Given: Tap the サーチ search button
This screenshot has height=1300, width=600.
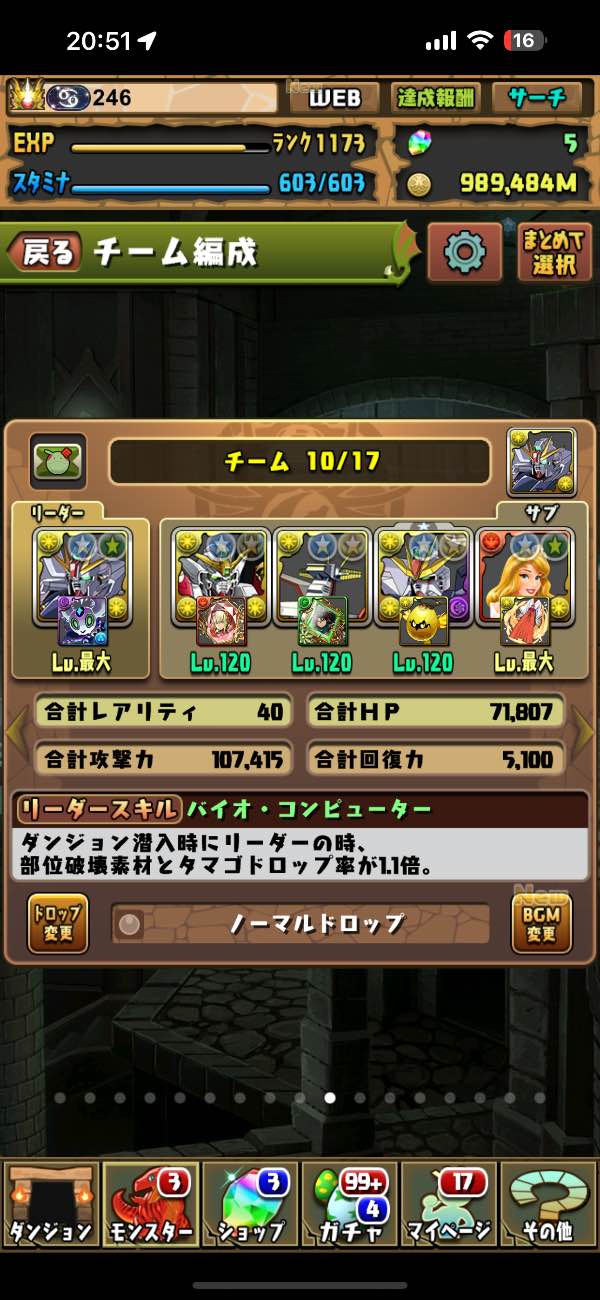Looking at the screenshot, I should click(537, 97).
